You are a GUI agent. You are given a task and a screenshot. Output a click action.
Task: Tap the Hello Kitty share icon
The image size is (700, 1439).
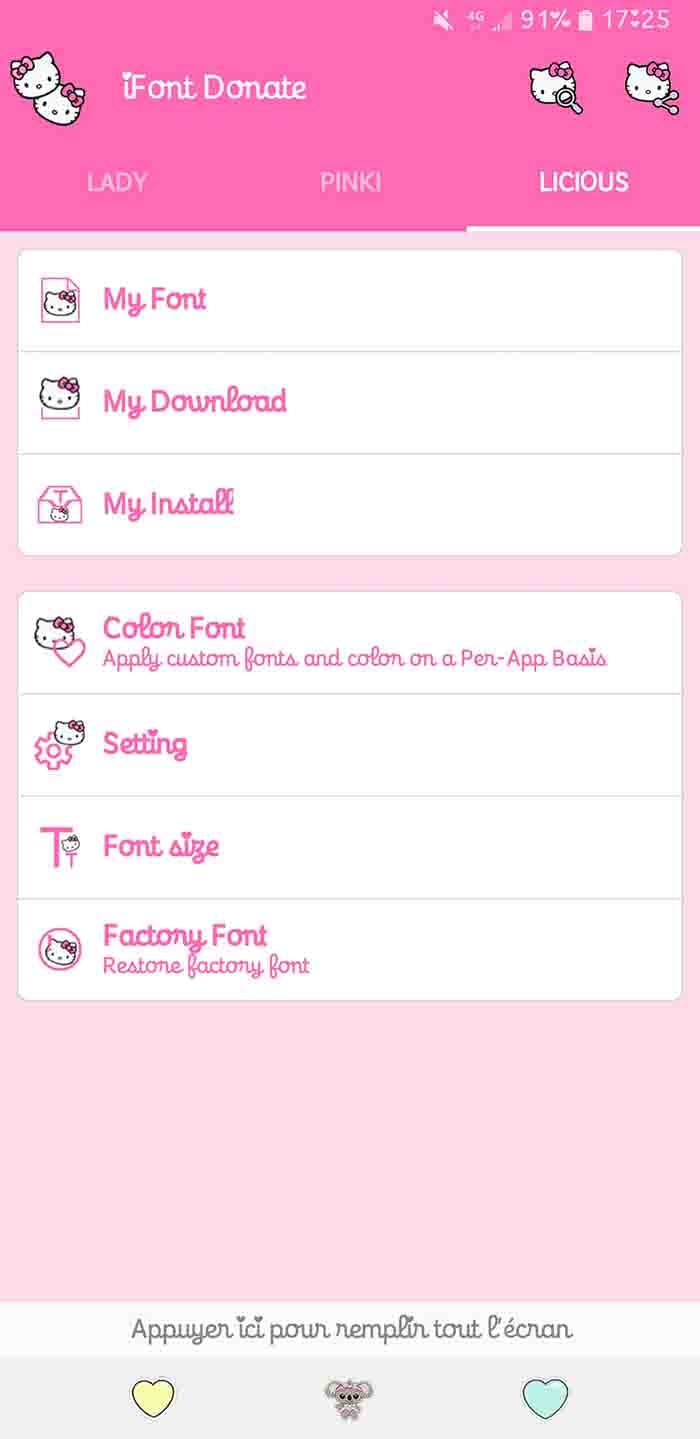(x=653, y=88)
